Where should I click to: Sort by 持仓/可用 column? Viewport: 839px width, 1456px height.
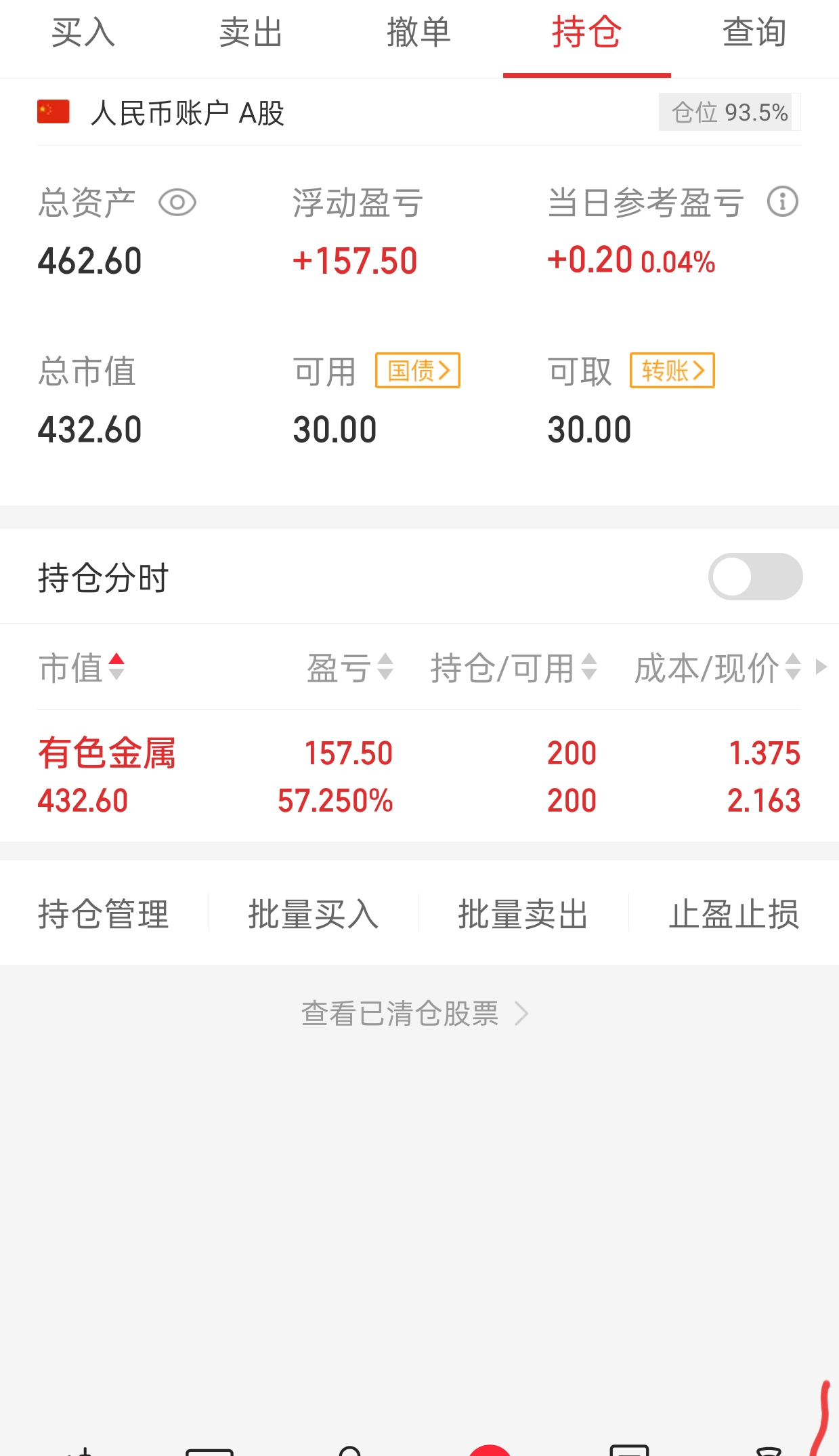click(x=513, y=667)
